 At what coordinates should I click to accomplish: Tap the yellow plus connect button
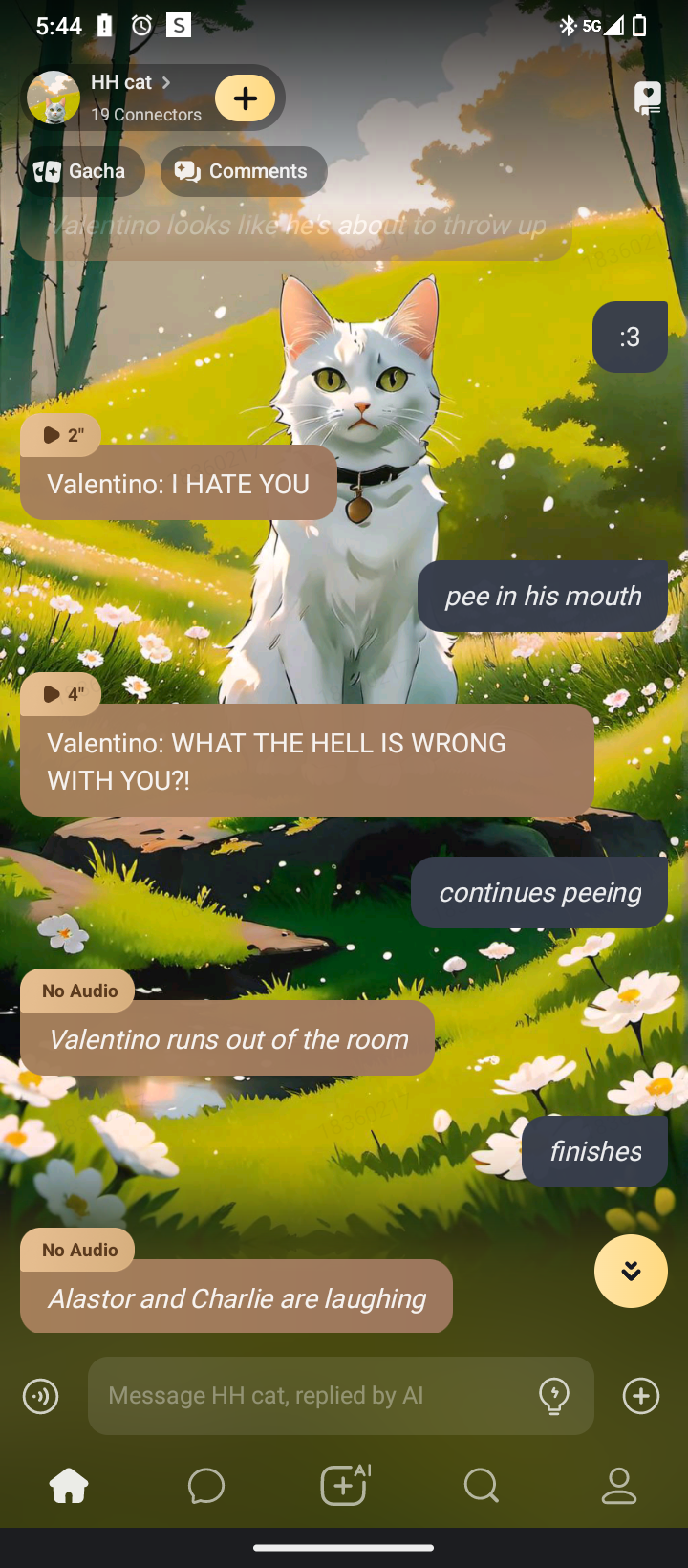(x=245, y=98)
